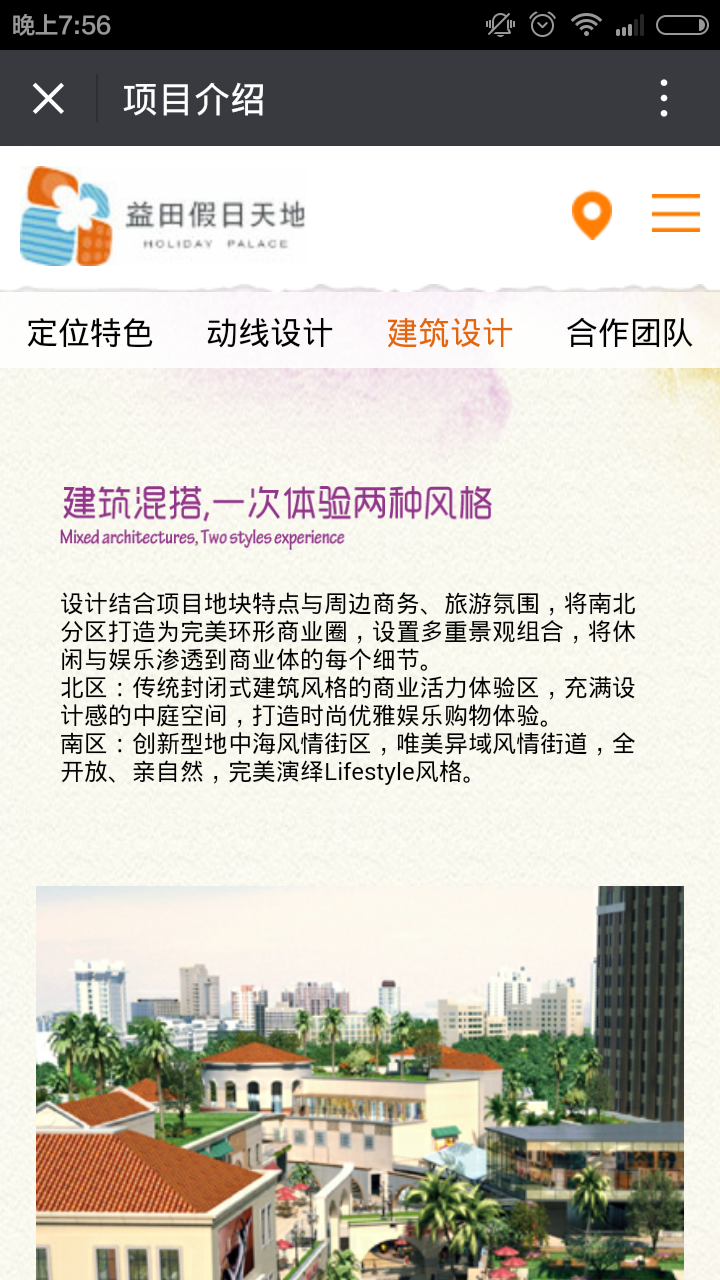Open the hamburger navigation menu
The width and height of the screenshot is (720, 1280).
point(676,213)
